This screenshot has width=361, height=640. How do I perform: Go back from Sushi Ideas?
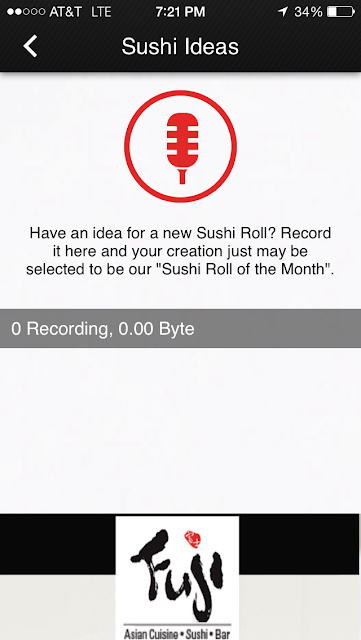pyautogui.click(x=30, y=46)
